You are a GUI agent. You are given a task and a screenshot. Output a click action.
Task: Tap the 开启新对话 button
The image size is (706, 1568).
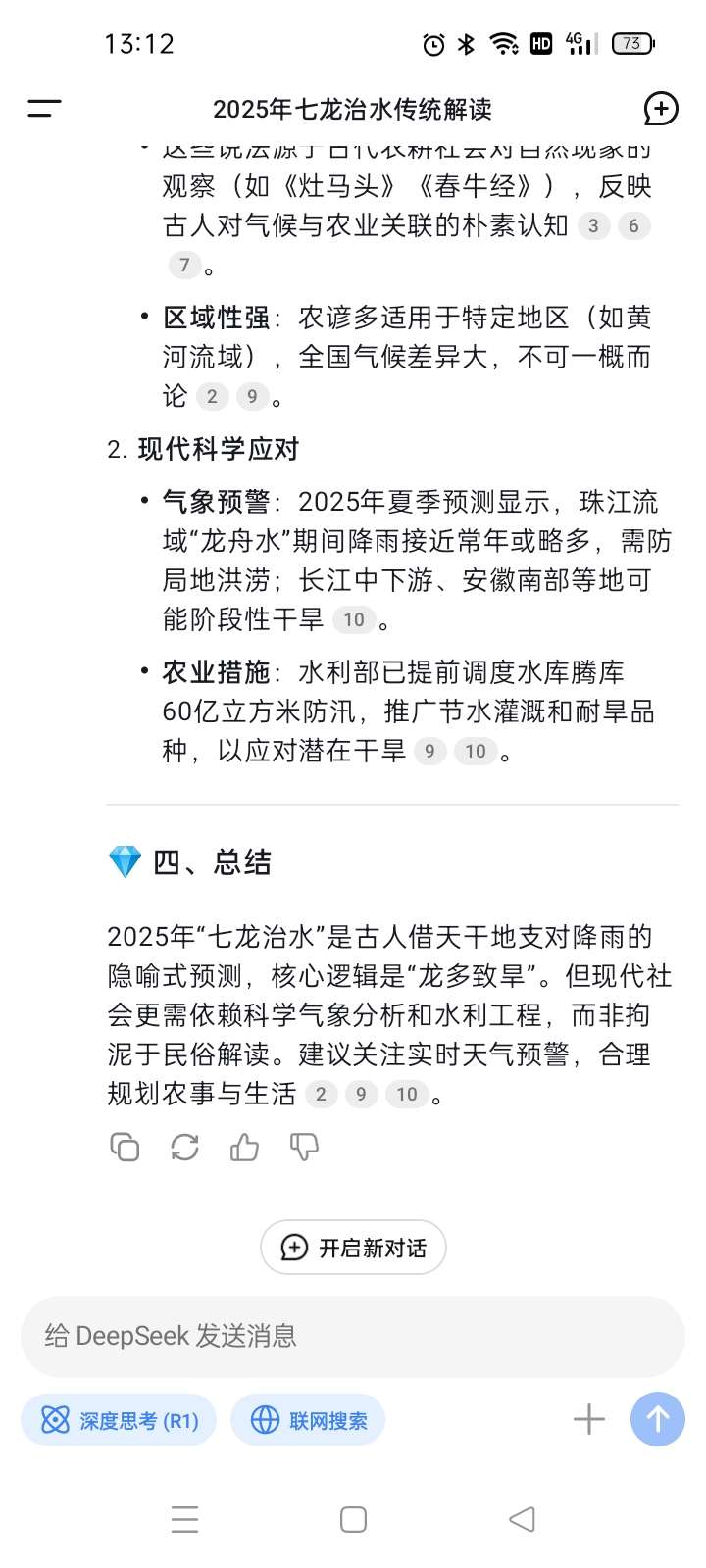tap(353, 1248)
